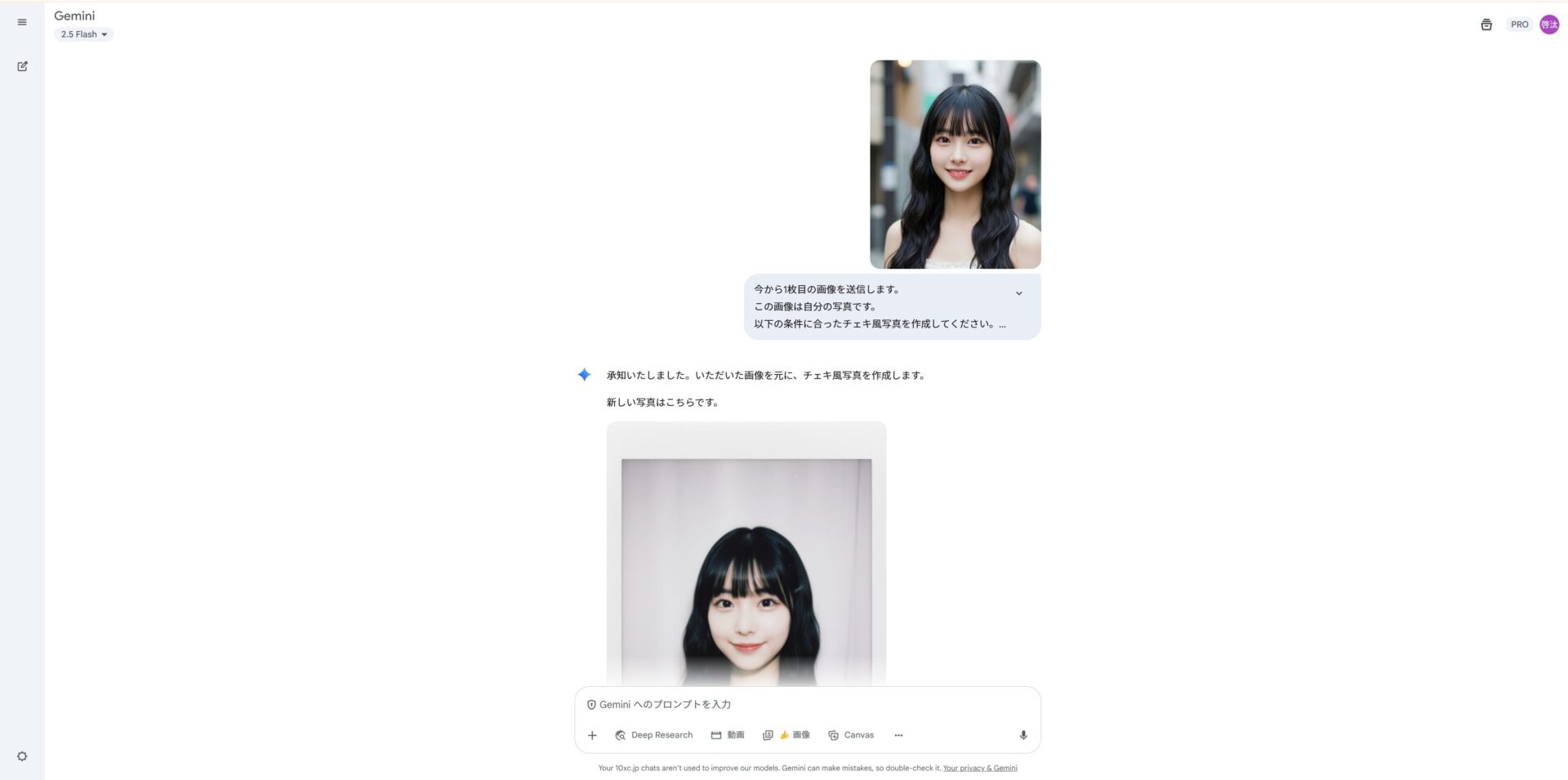
Task: Select the 画像 image tool
Action: coord(786,735)
